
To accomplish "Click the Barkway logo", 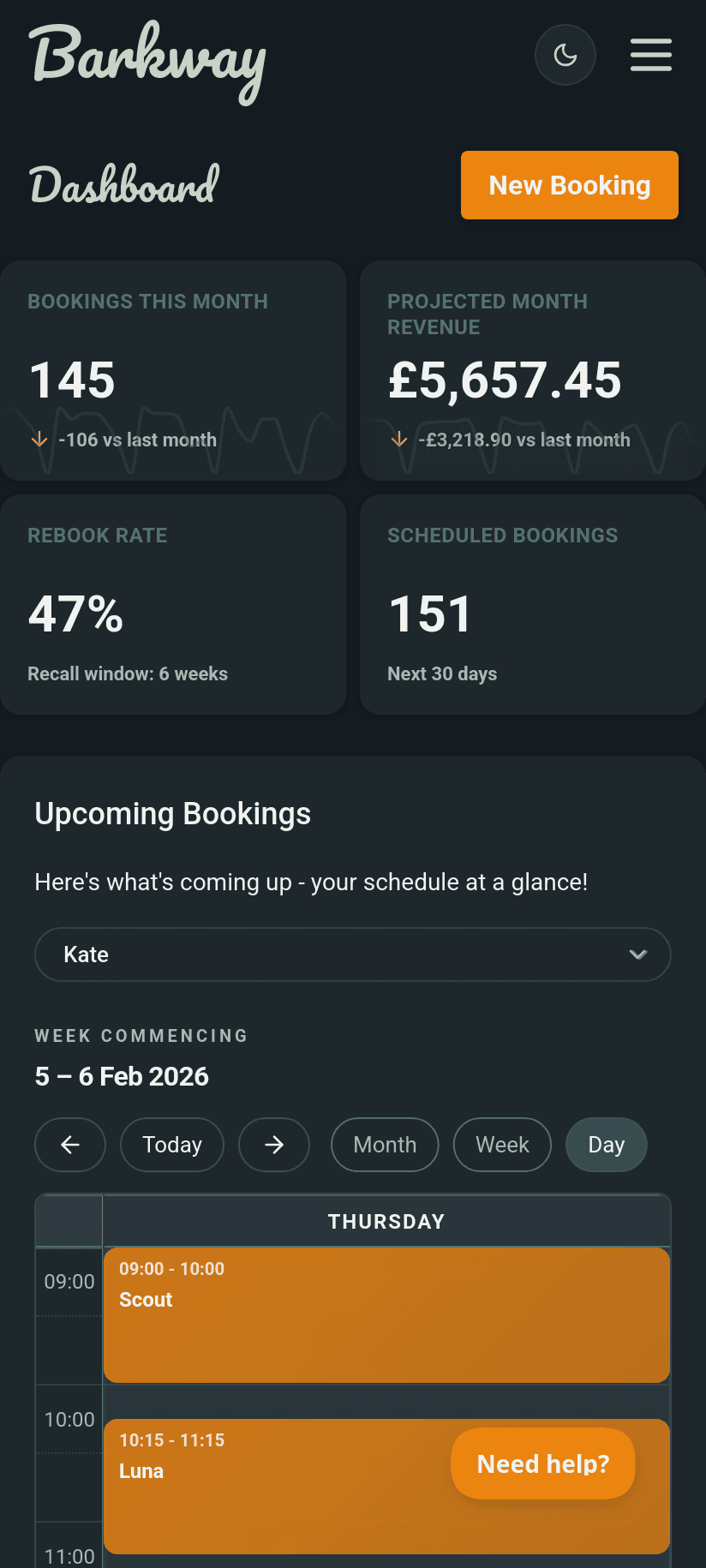I will 147,62.
